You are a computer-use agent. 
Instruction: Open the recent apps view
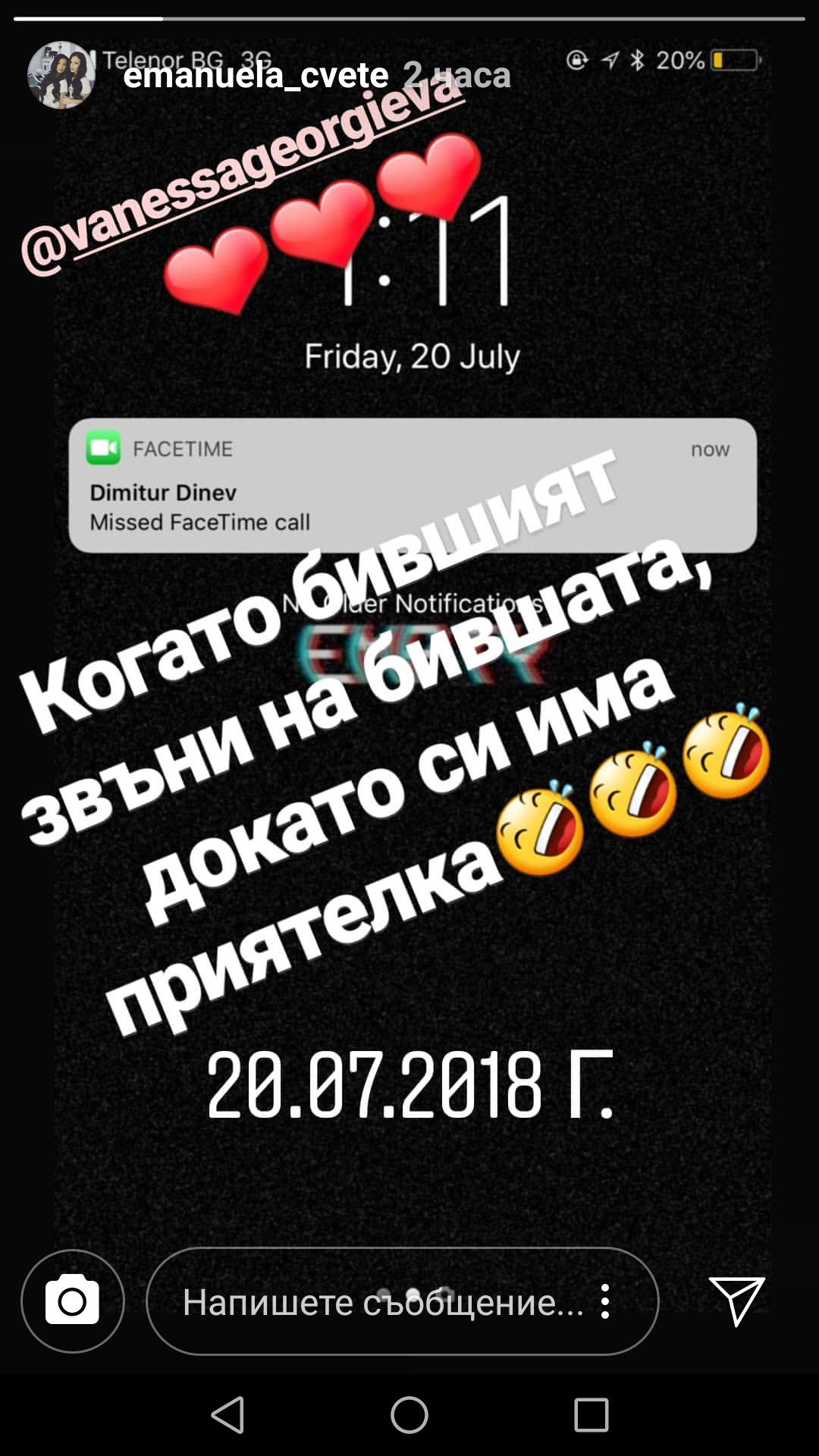[591, 1415]
